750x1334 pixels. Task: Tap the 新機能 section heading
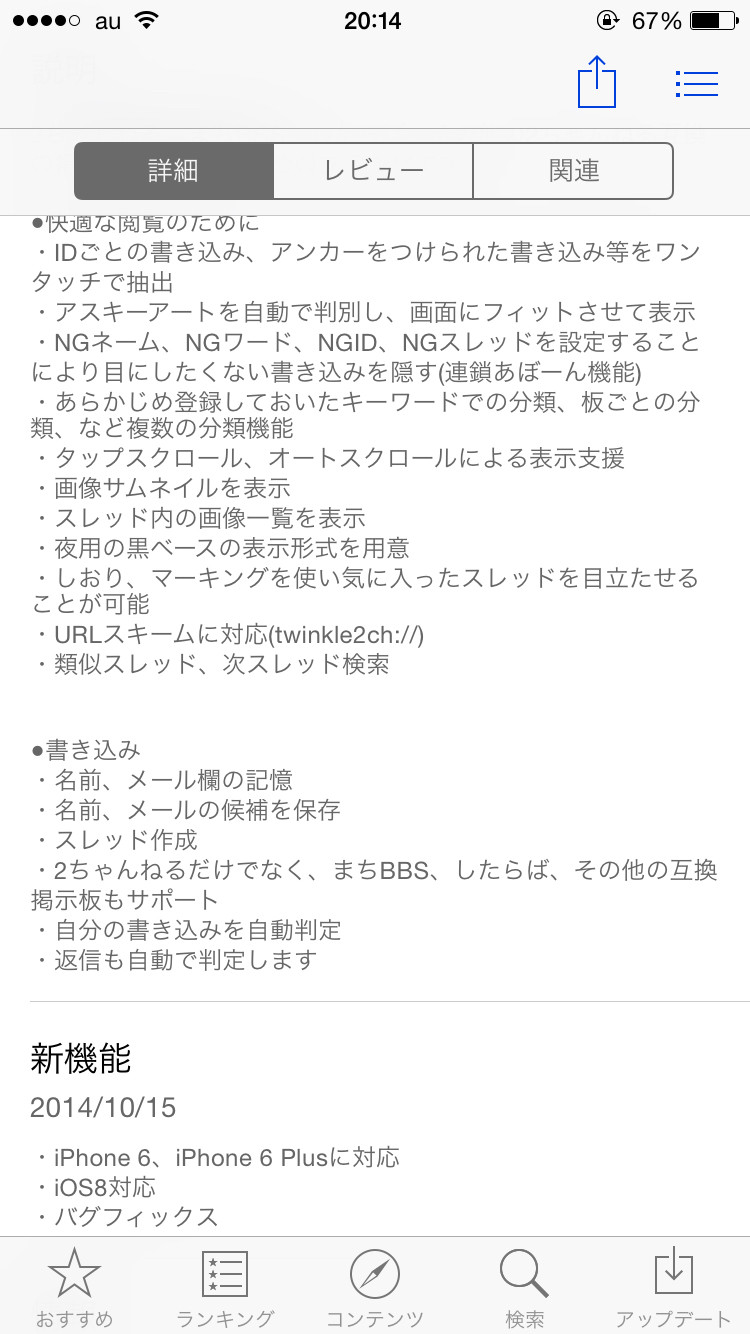coord(80,1062)
